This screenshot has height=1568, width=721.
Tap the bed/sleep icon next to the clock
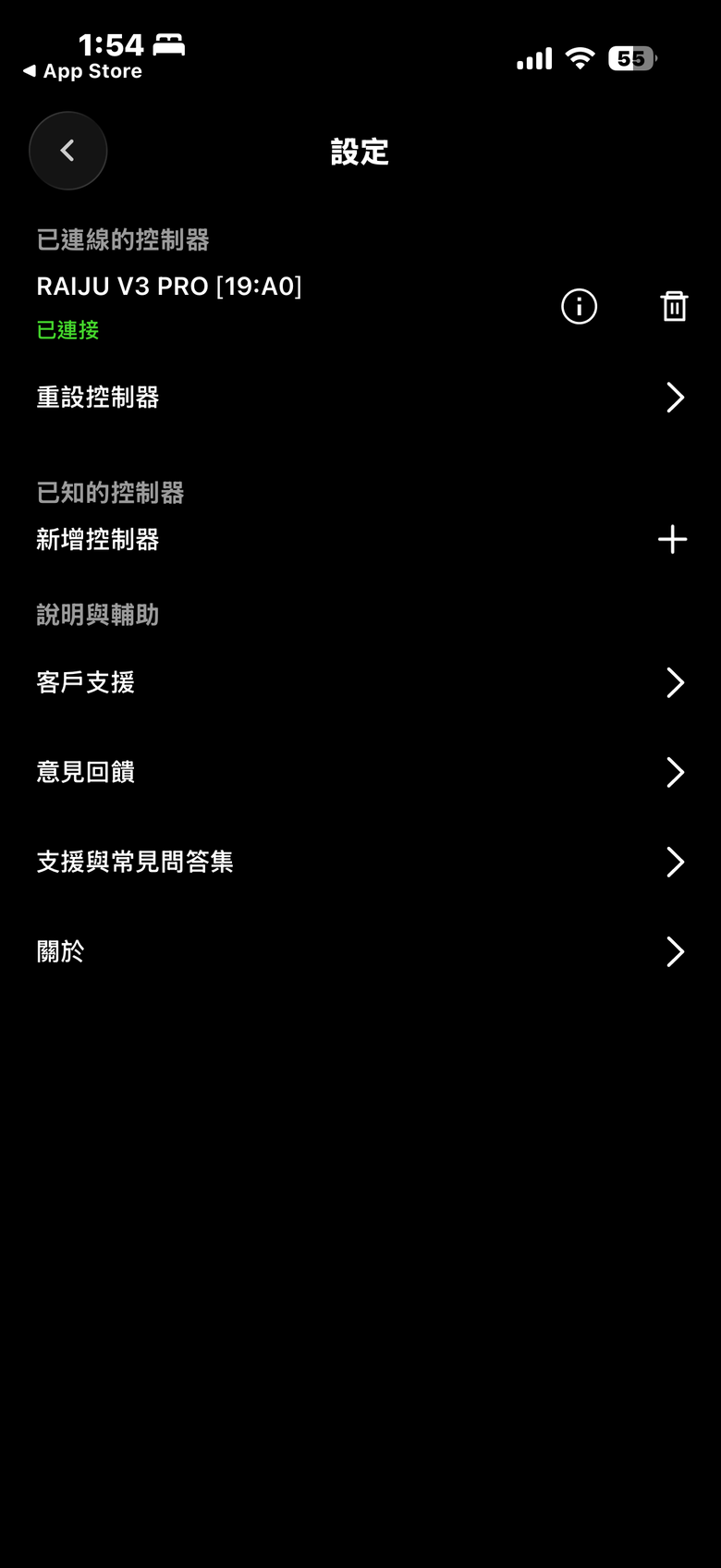(168, 44)
